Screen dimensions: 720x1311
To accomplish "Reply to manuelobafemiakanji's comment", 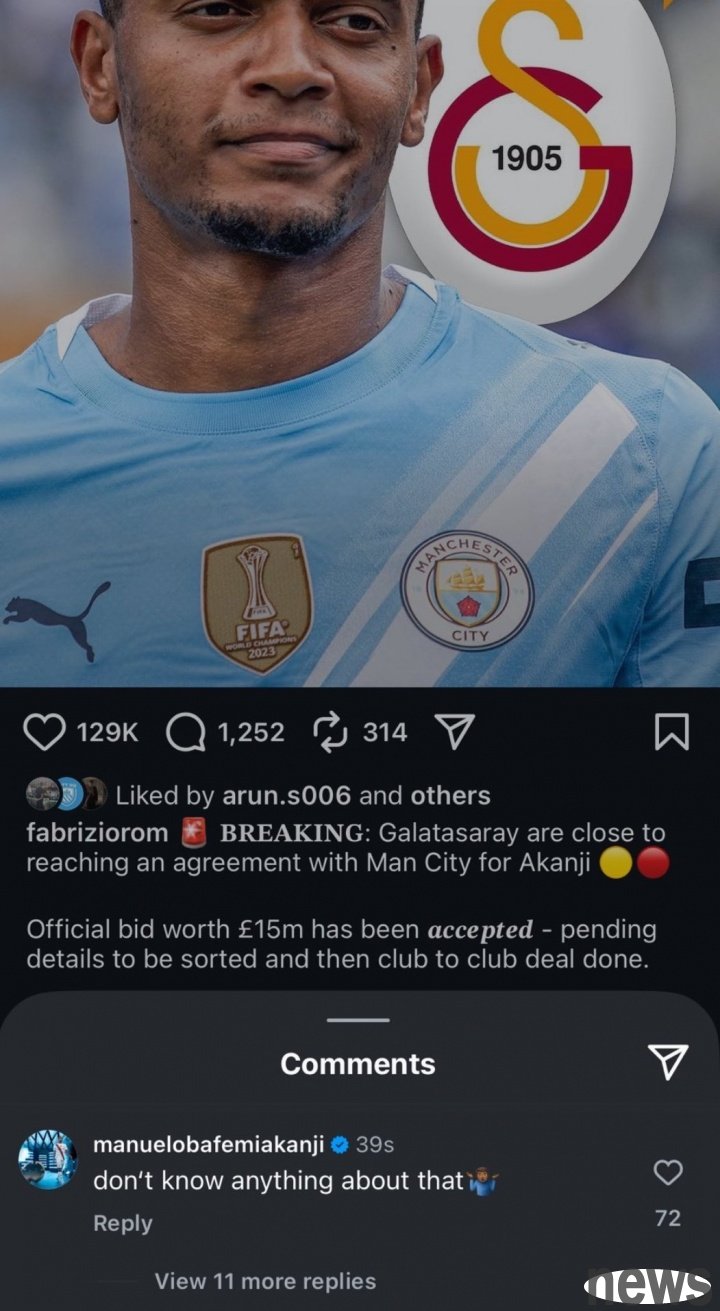I will pos(123,1223).
